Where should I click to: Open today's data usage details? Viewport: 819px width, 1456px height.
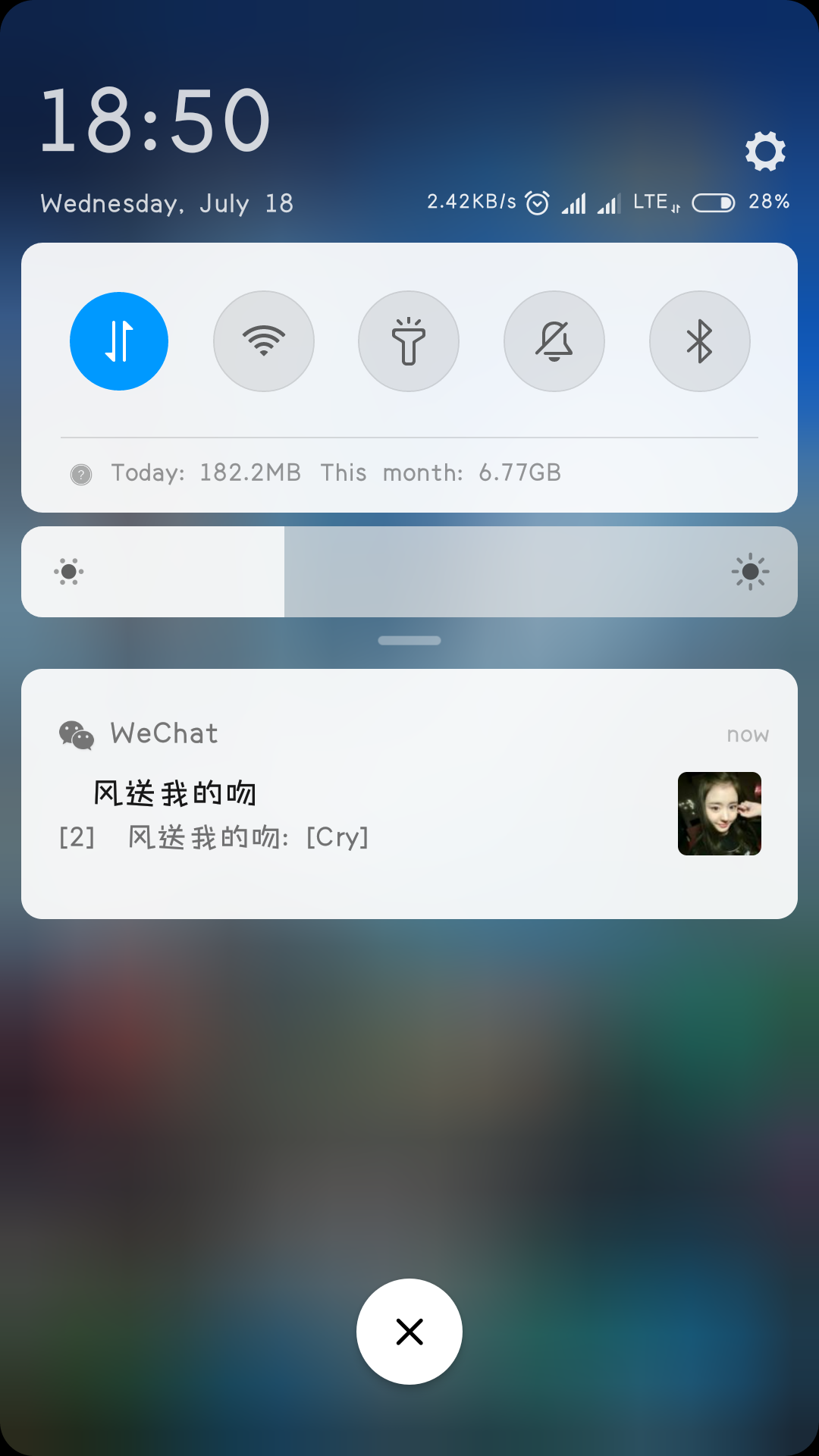[x=206, y=473]
